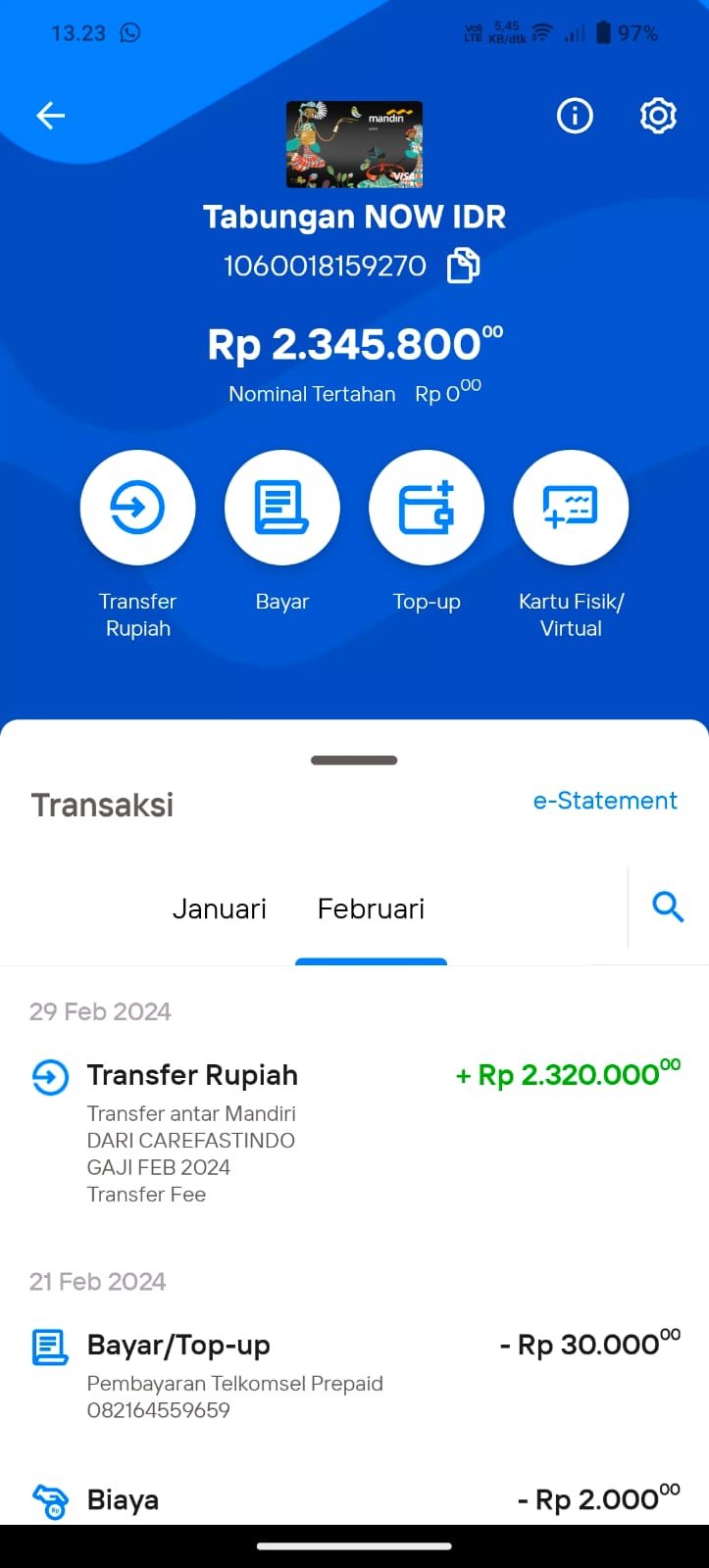Screen dimensions: 709x1568
Task: Go back with the arrow icon
Action: pyautogui.click(x=50, y=116)
